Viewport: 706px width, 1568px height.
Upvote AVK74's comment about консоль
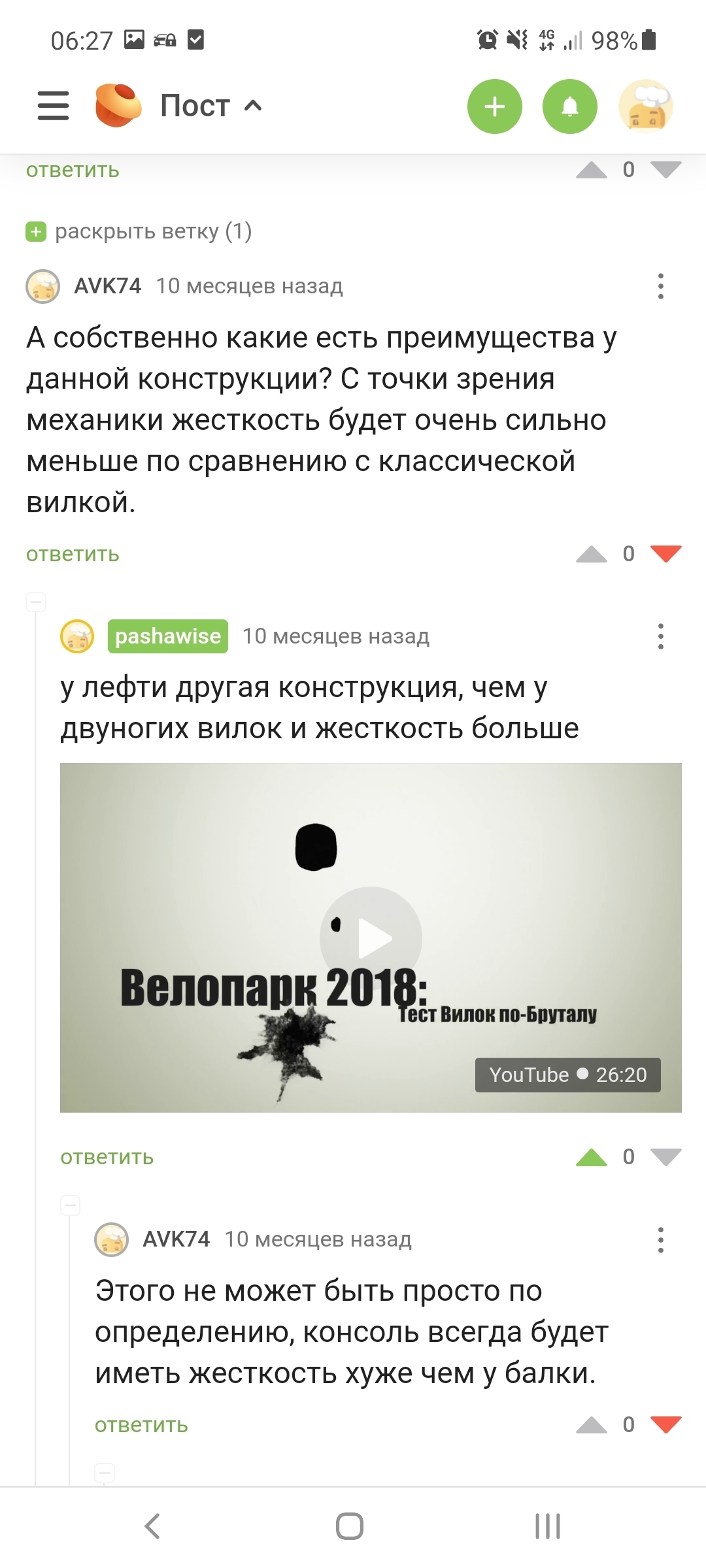point(592,1425)
